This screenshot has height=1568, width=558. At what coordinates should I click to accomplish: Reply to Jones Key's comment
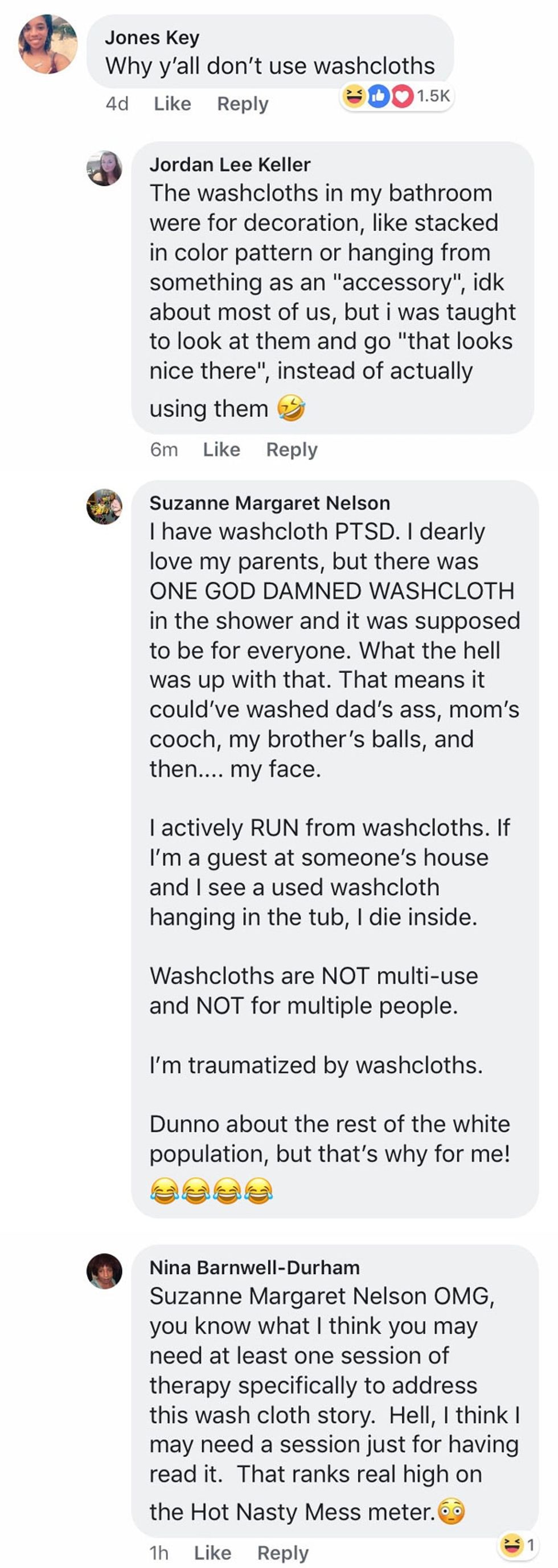pos(242,104)
